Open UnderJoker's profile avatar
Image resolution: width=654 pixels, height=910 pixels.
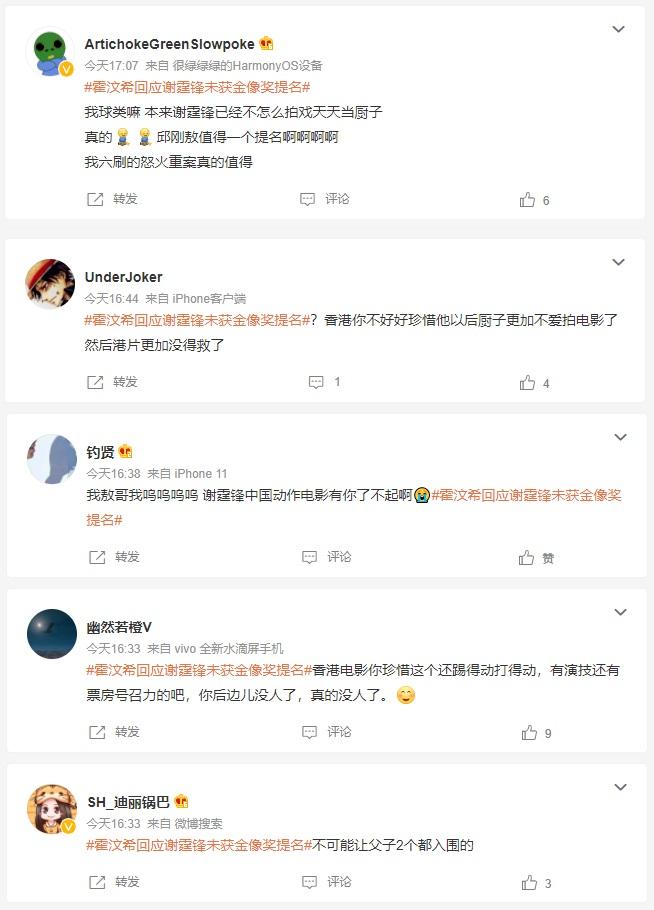[50, 284]
